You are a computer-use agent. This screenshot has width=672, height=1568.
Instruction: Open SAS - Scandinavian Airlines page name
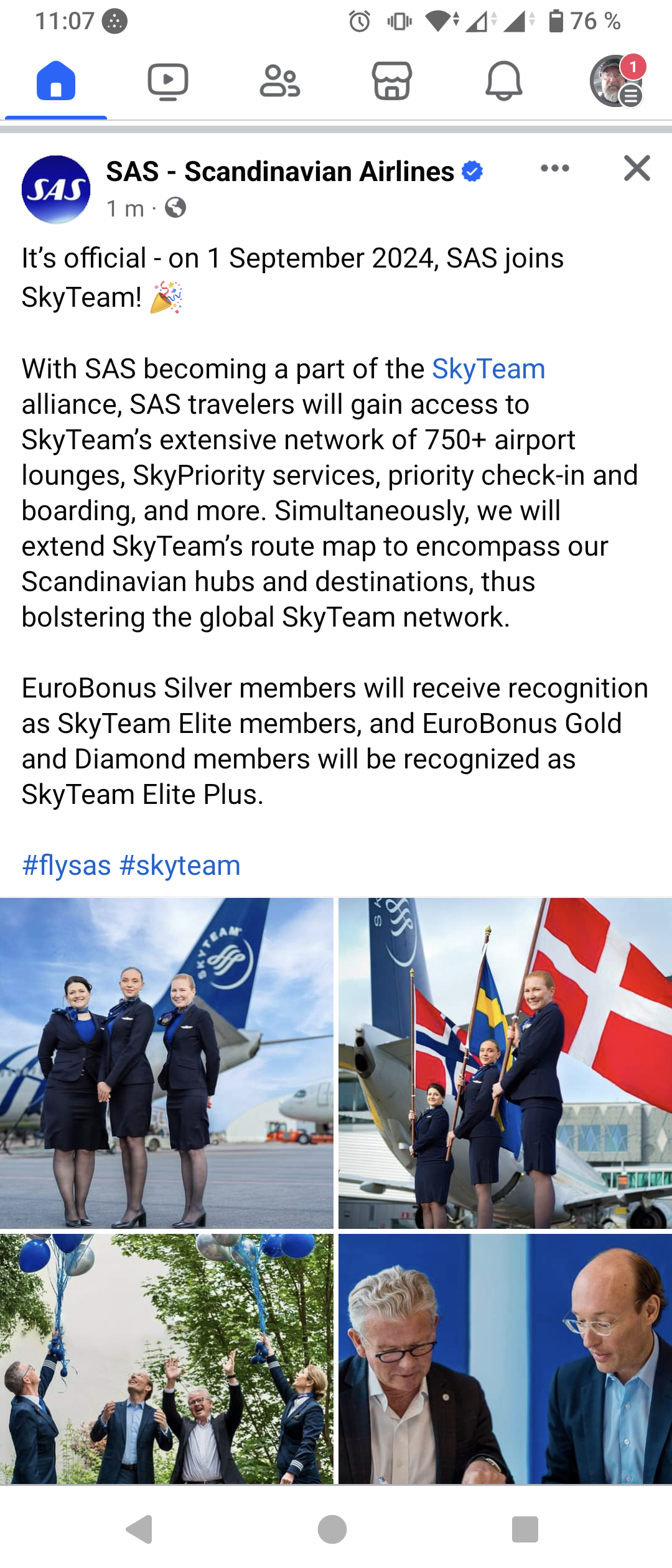tap(280, 171)
